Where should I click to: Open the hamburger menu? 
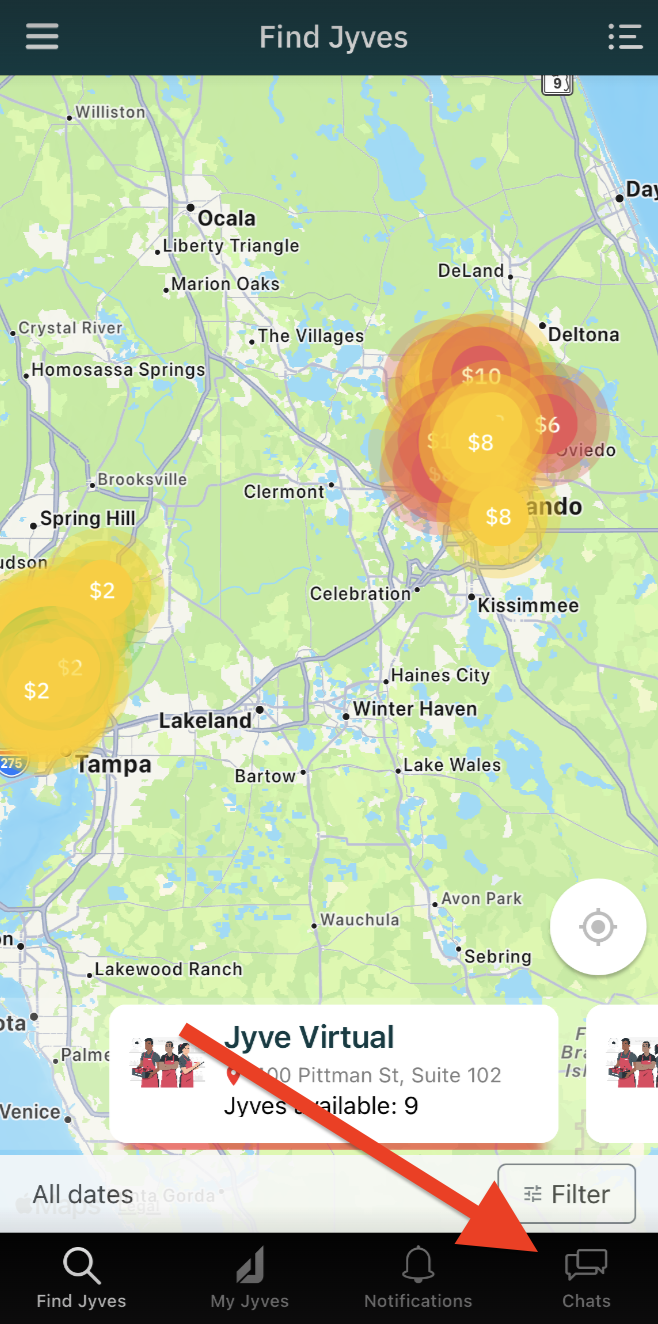point(42,37)
